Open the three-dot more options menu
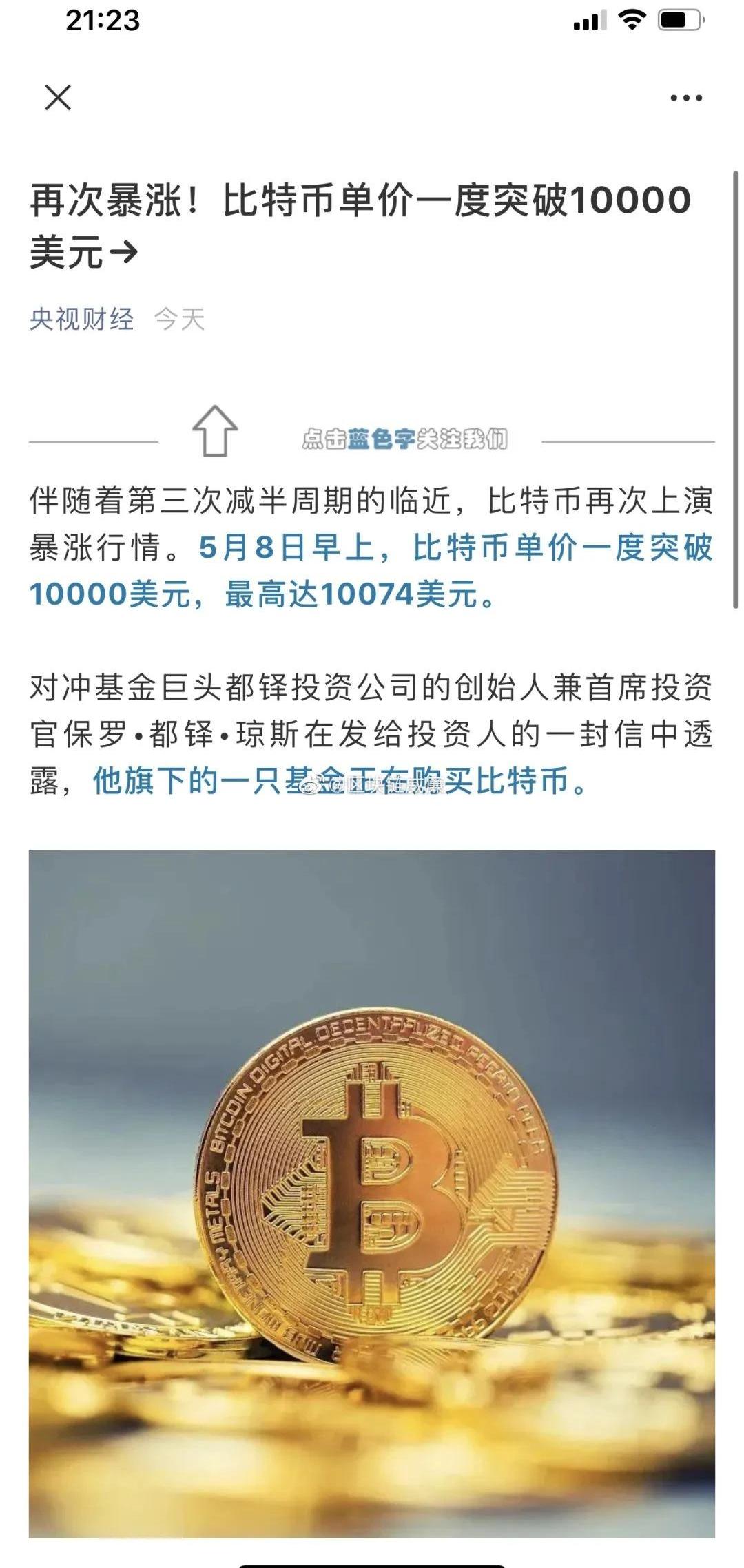This screenshot has width=744, height=1568. [x=686, y=98]
